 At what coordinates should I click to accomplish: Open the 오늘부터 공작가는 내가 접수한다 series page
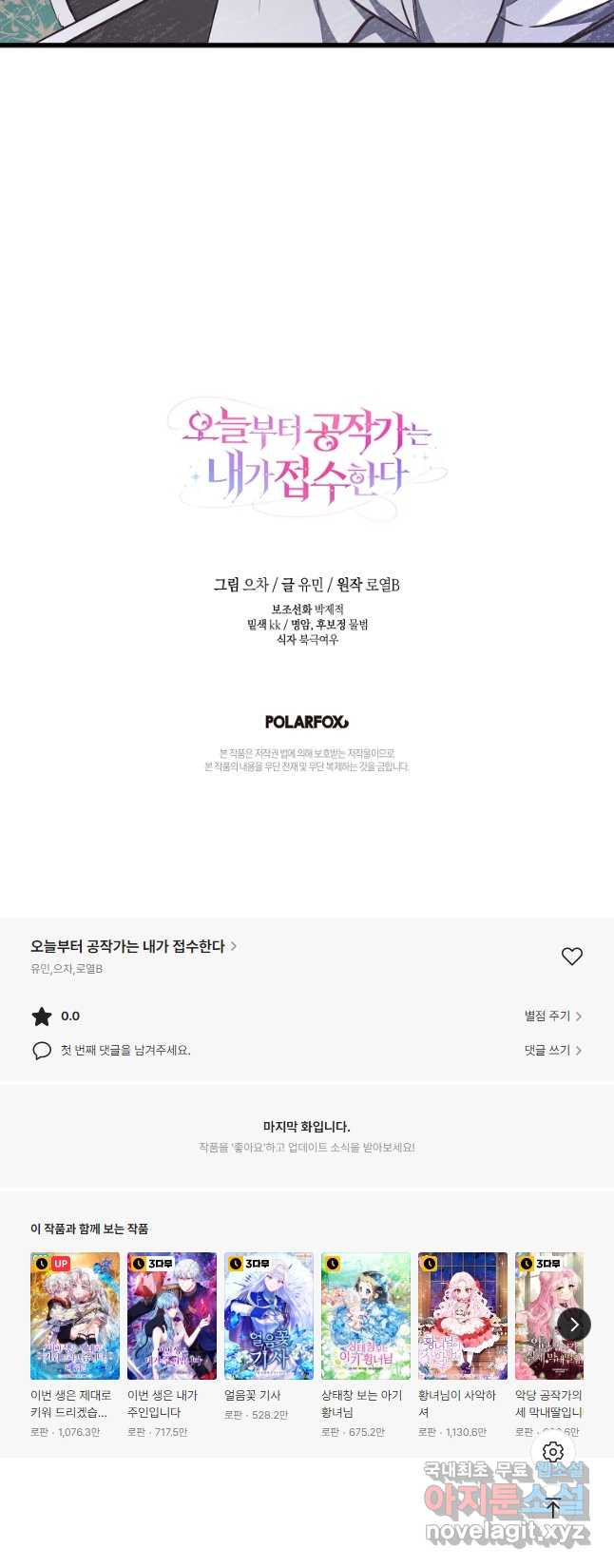[133, 946]
